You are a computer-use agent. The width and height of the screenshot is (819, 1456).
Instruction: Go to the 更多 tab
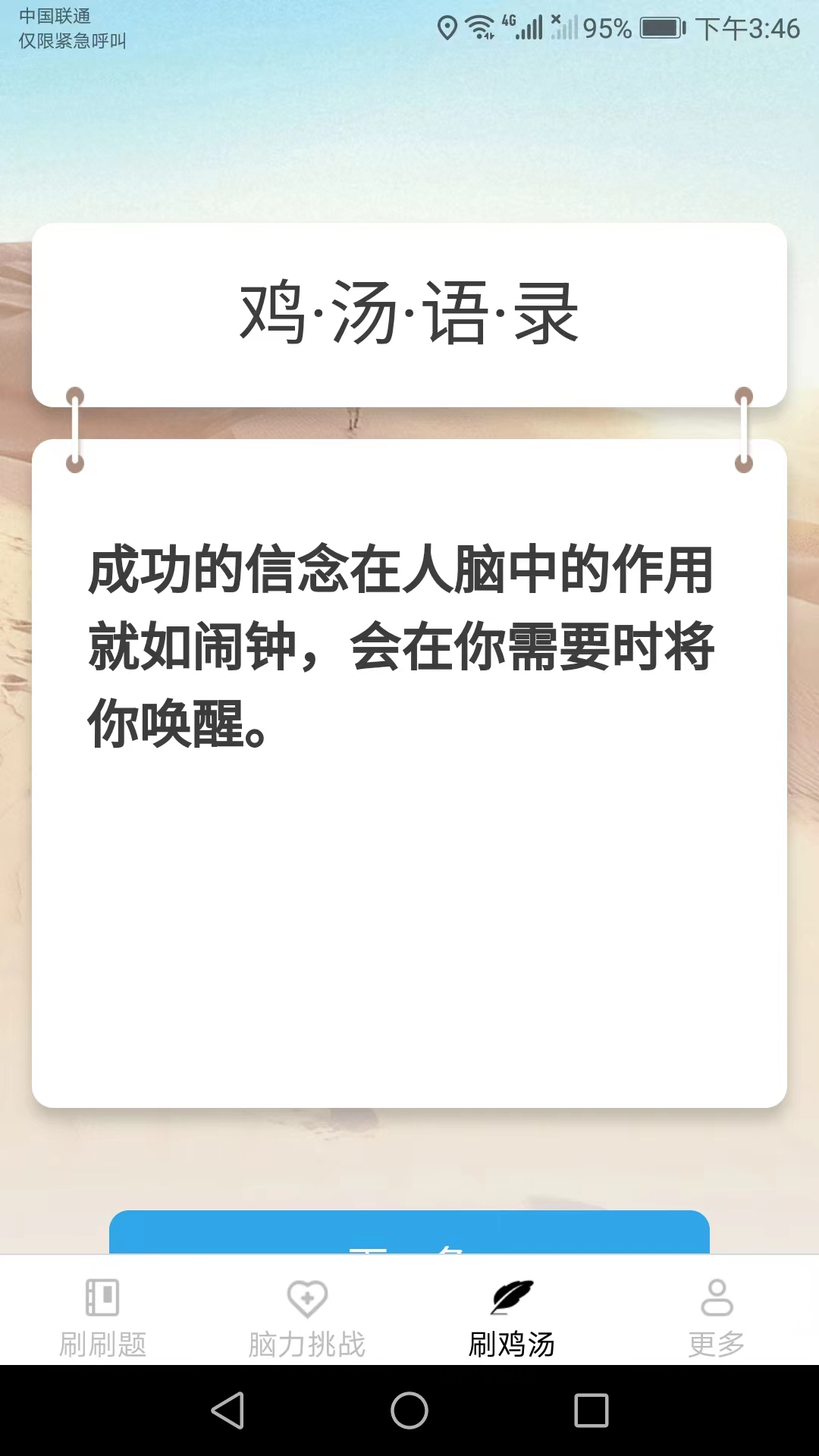tap(716, 1317)
